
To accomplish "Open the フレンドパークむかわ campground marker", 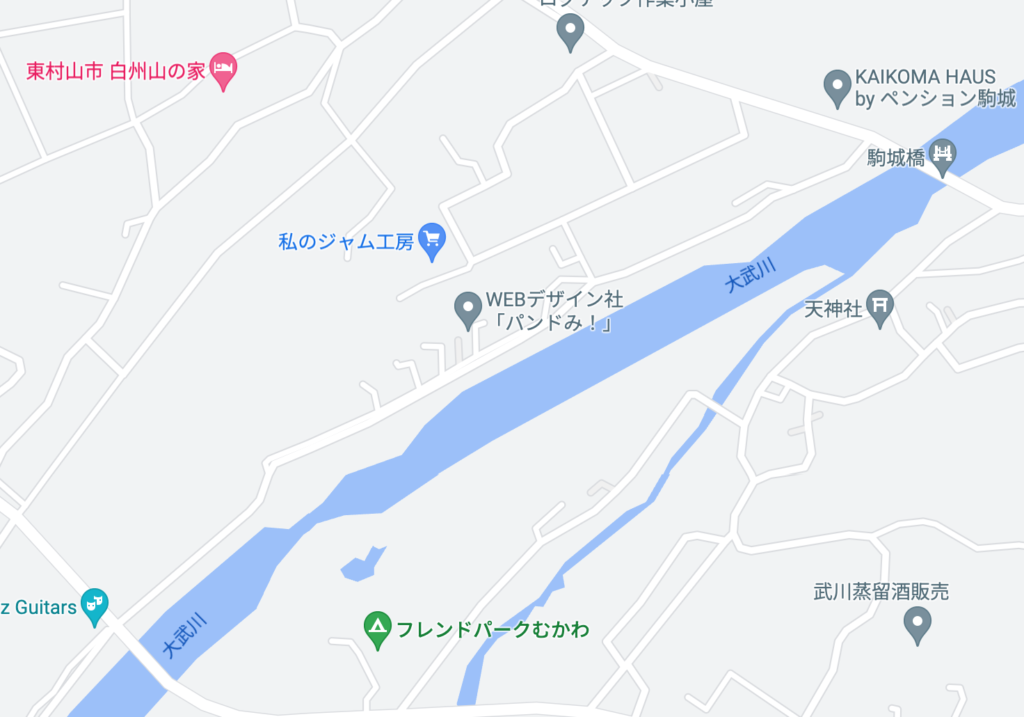I will (x=377, y=629).
